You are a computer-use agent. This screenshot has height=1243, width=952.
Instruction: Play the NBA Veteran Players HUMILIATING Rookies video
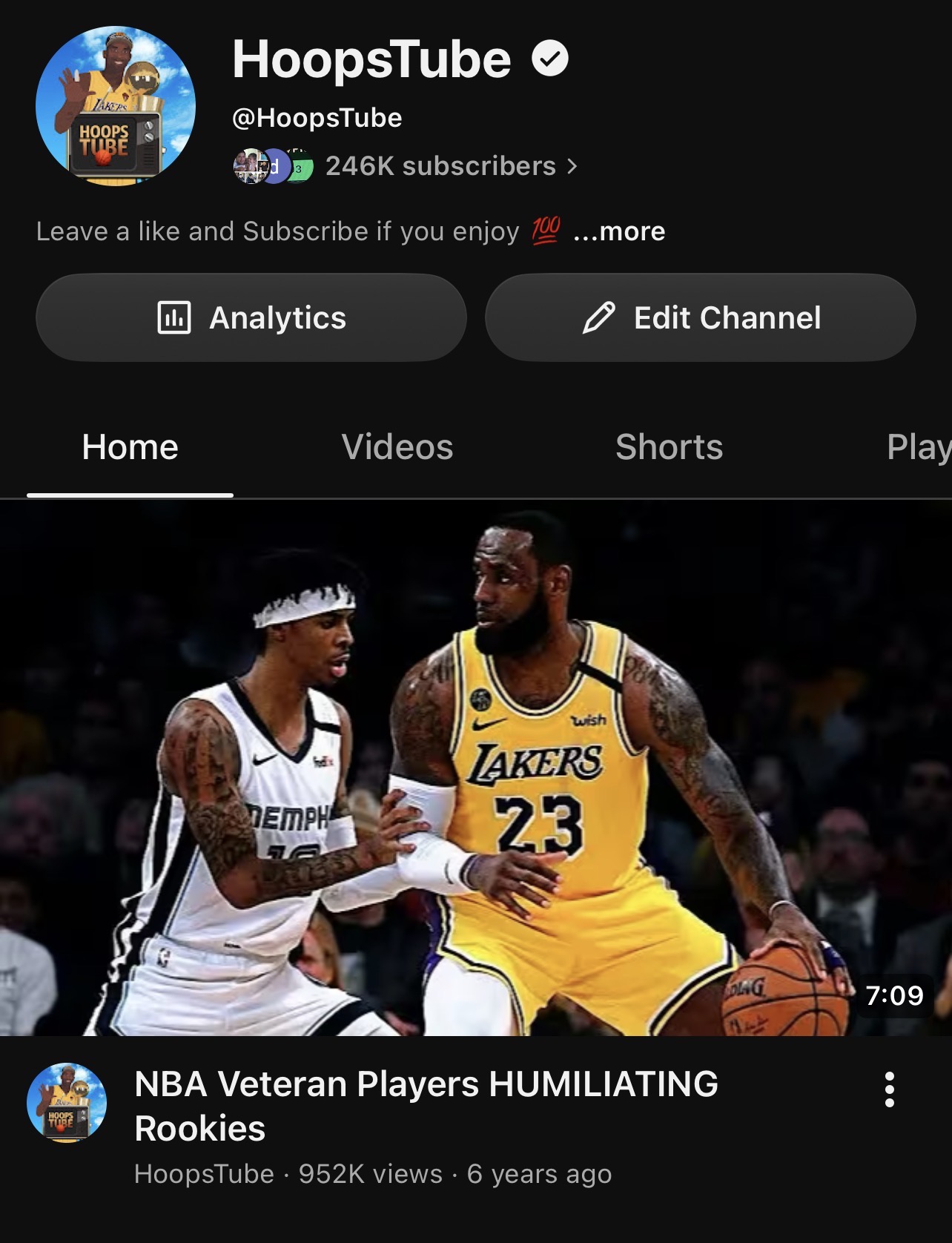(x=476, y=768)
